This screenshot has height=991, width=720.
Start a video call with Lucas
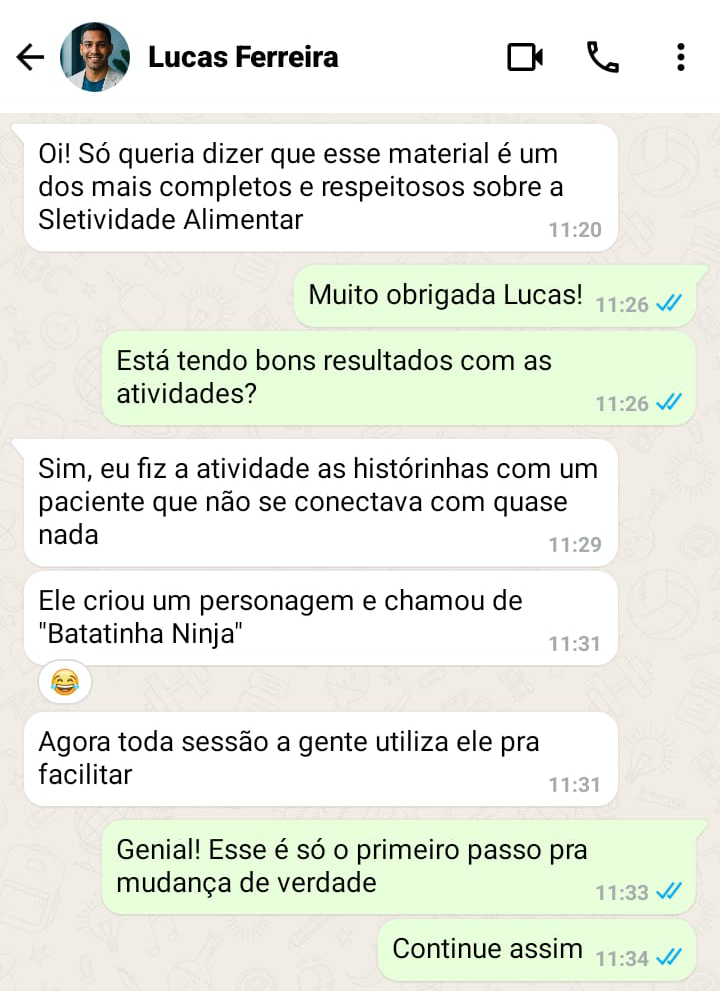[525, 58]
